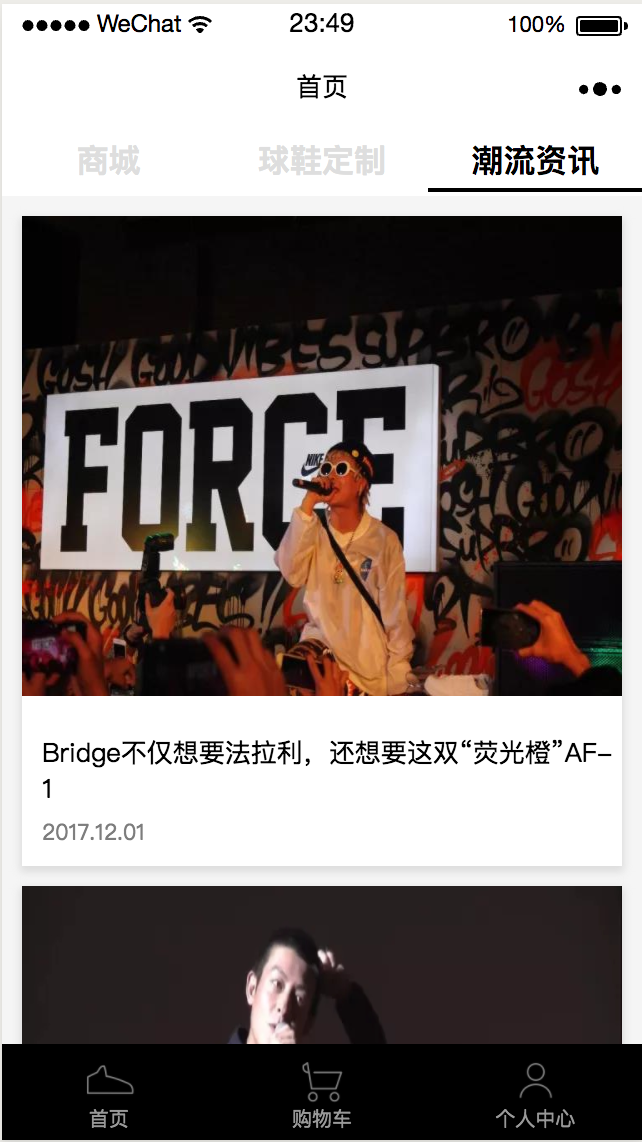Open the mini program overflow menu
This screenshot has width=642, height=1142.
(599, 89)
